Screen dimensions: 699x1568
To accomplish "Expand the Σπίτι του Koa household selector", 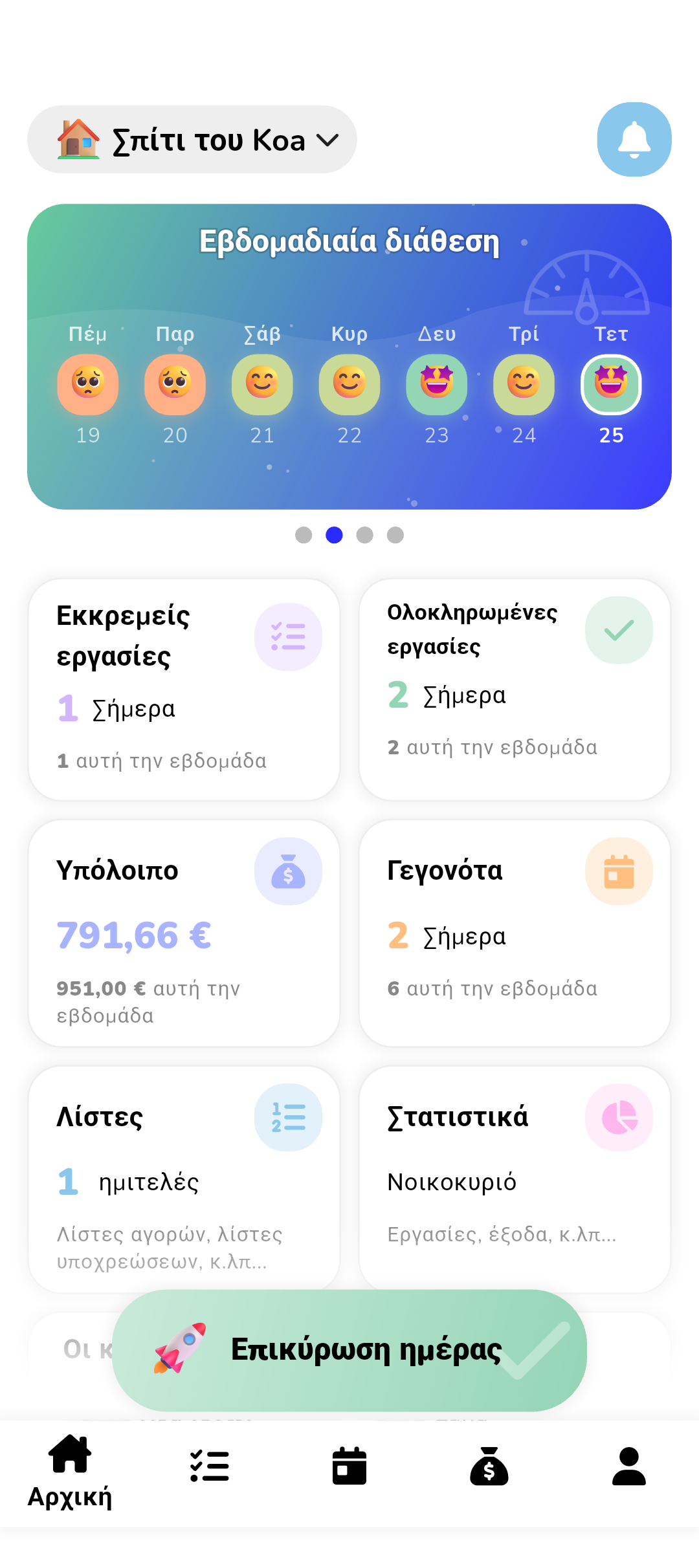I will (x=192, y=139).
